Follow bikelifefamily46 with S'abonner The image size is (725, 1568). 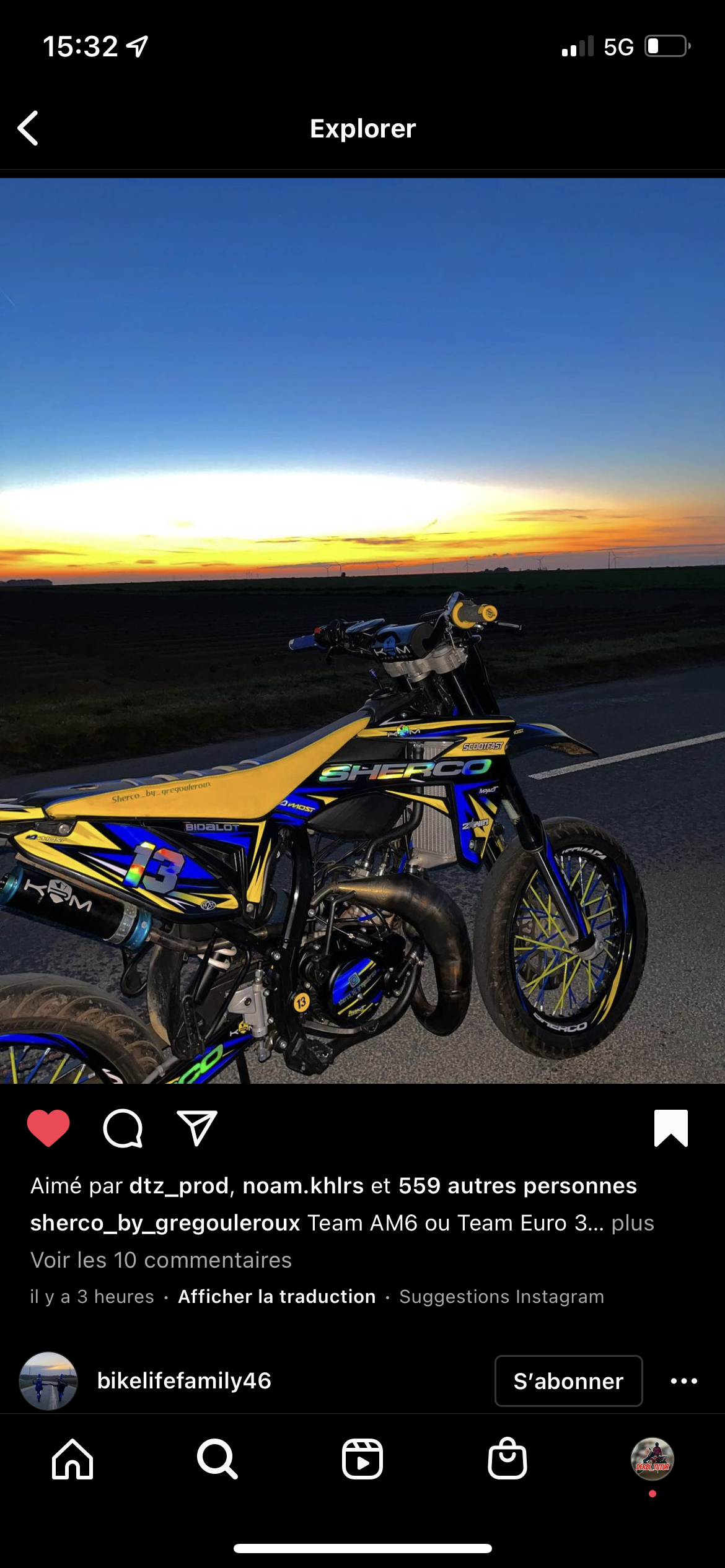(568, 1380)
